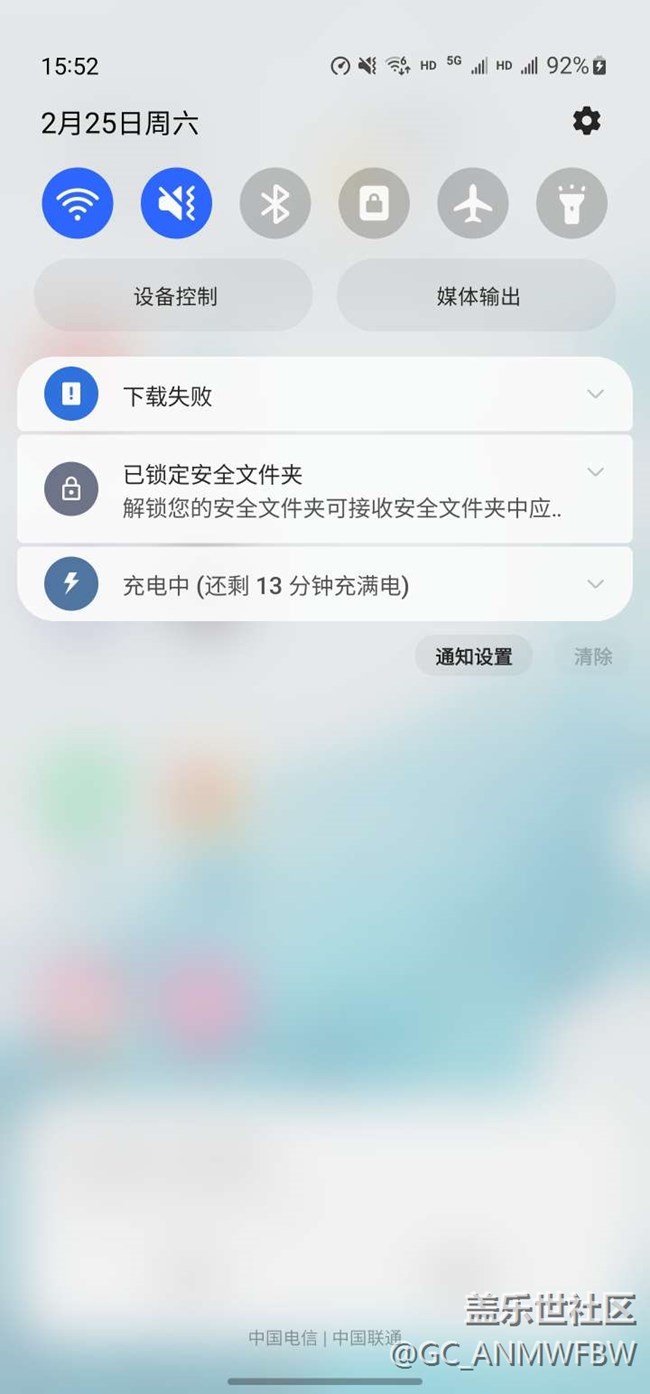
Task: Tap 清除 to clear notifications
Action: [x=593, y=657]
